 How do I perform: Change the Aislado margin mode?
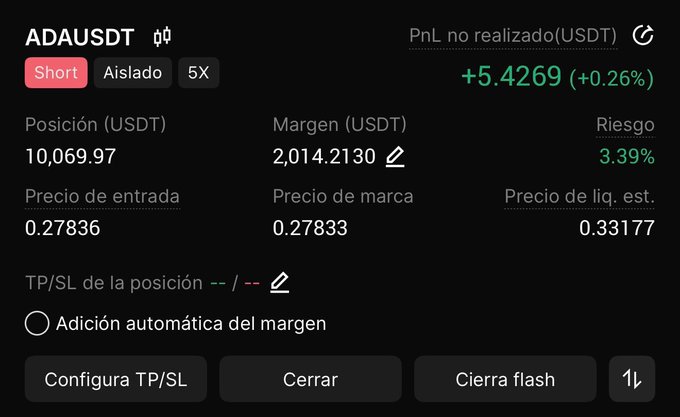132,73
